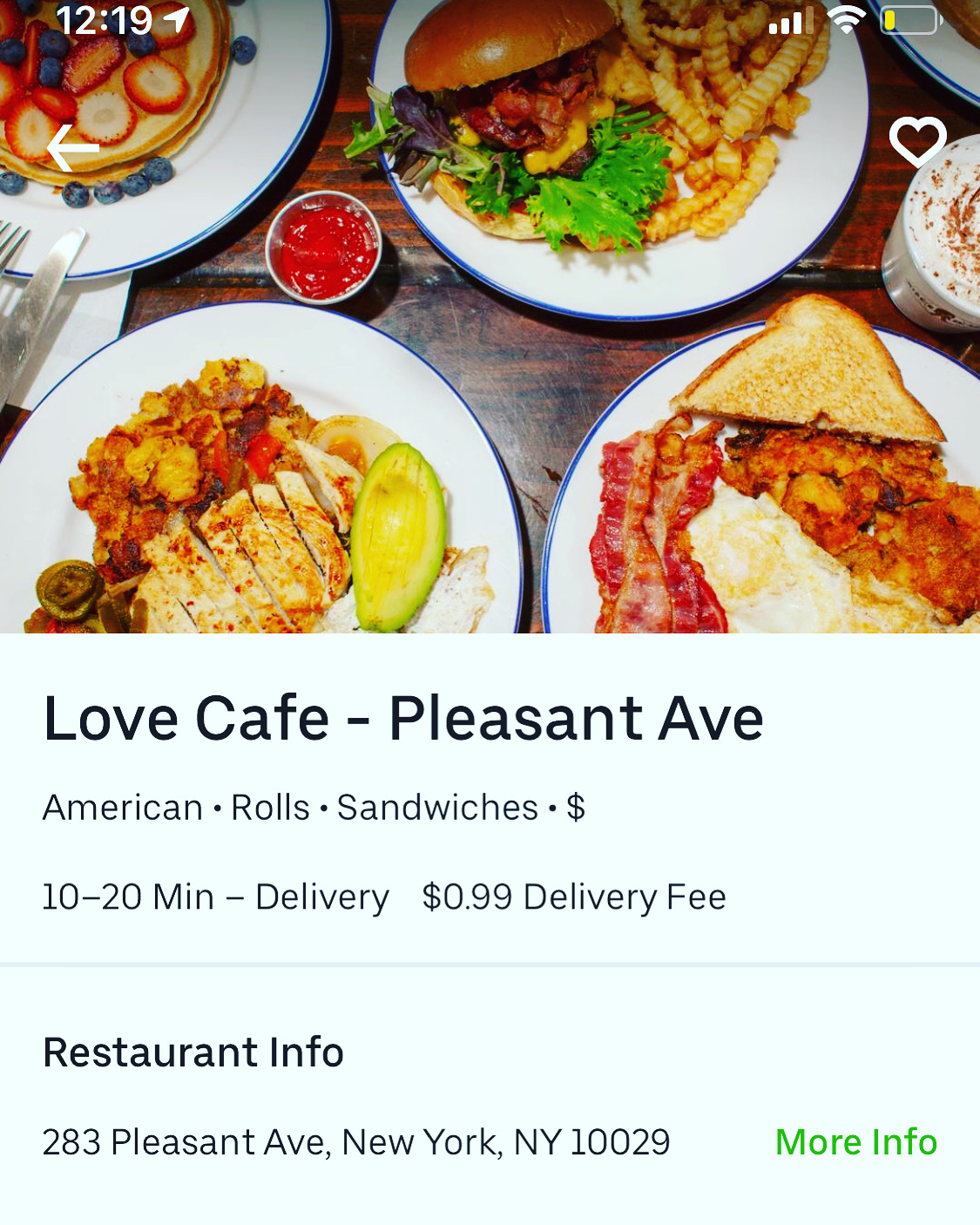This screenshot has width=980, height=1225.
Task: Favorite Love Cafe with the heart icon
Action: pyautogui.click(x=917, y=140)
